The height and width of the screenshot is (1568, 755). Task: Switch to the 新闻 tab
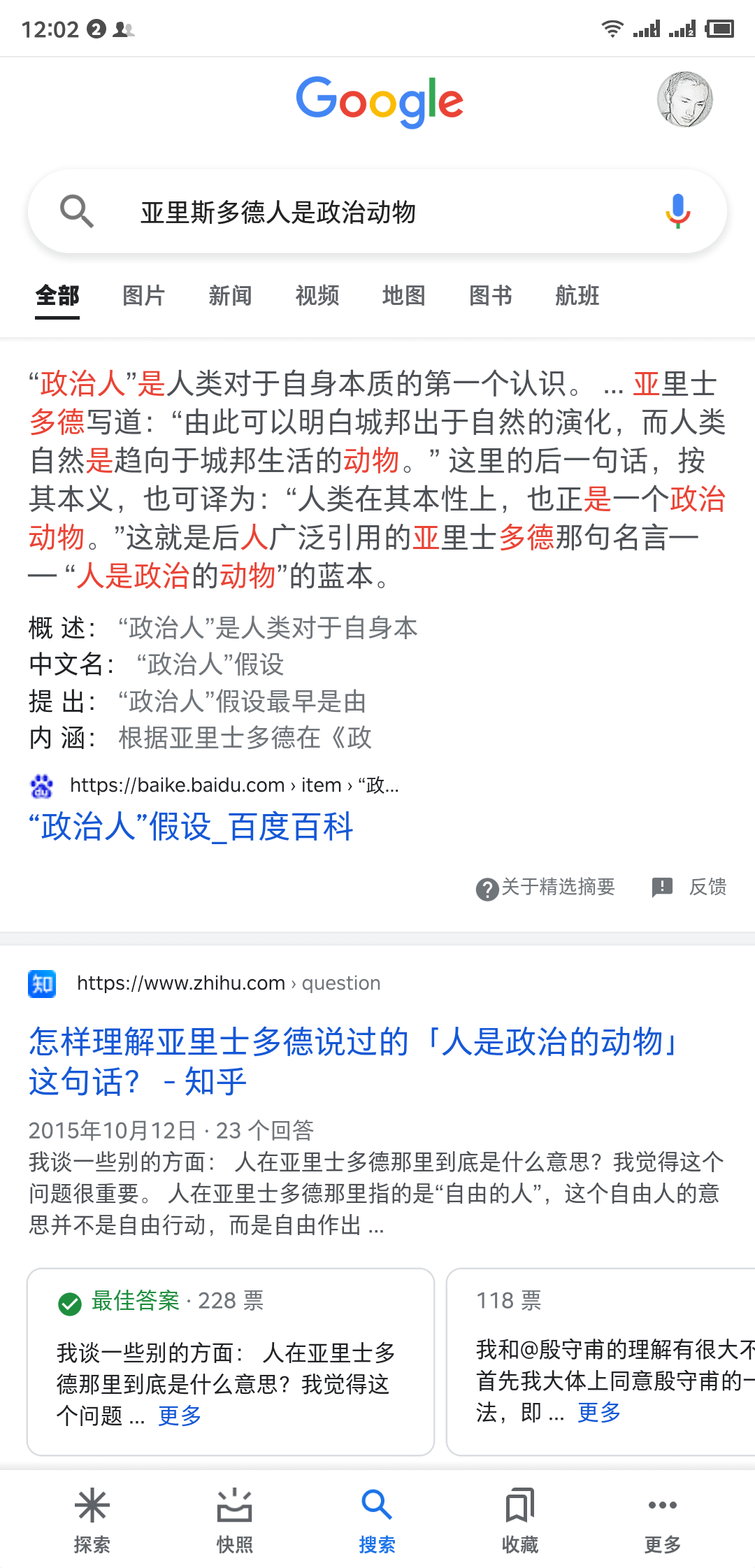pyautogui.click(x=230, y=296)
